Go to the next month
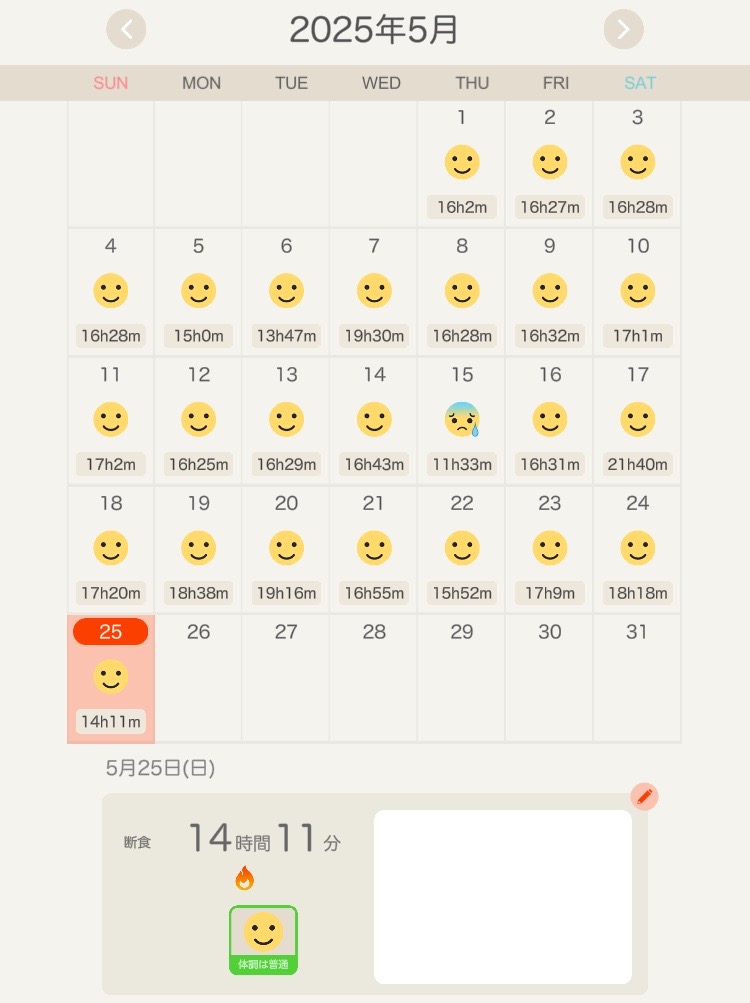The image size is (750, 1003). coord(623,30)
